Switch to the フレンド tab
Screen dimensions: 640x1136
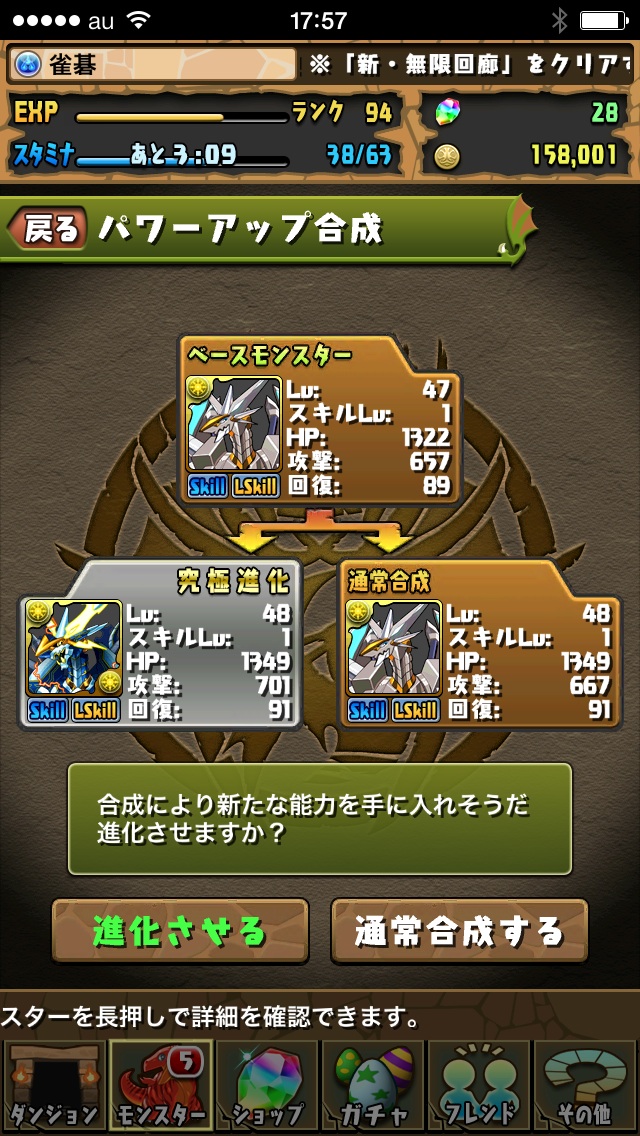pyautogui.click(x=480, y=1085)
